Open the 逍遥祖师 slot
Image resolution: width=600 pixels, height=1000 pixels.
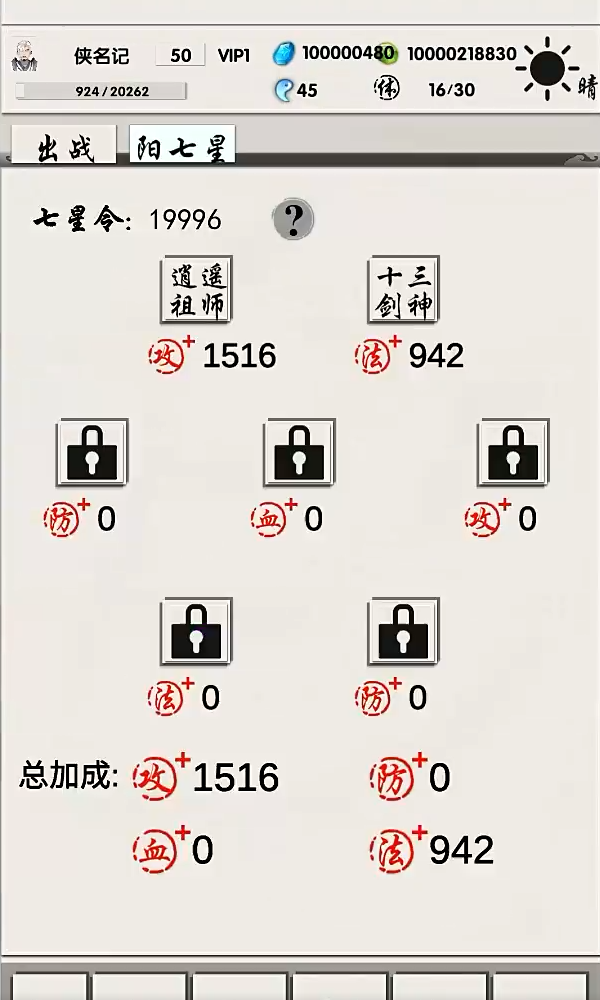point(196,291)
